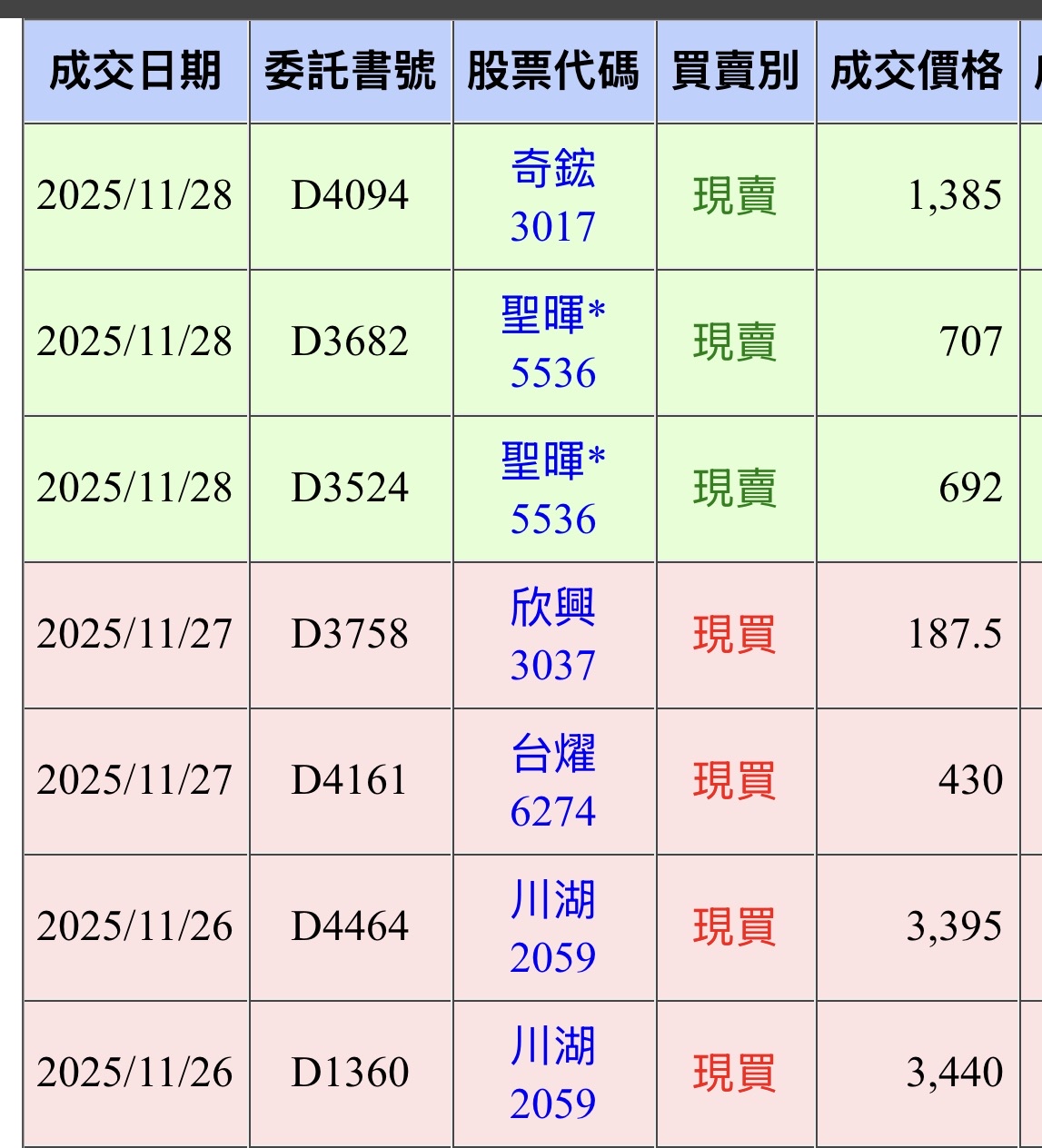Open stock link 欣興 3037

tap(552, 636)
